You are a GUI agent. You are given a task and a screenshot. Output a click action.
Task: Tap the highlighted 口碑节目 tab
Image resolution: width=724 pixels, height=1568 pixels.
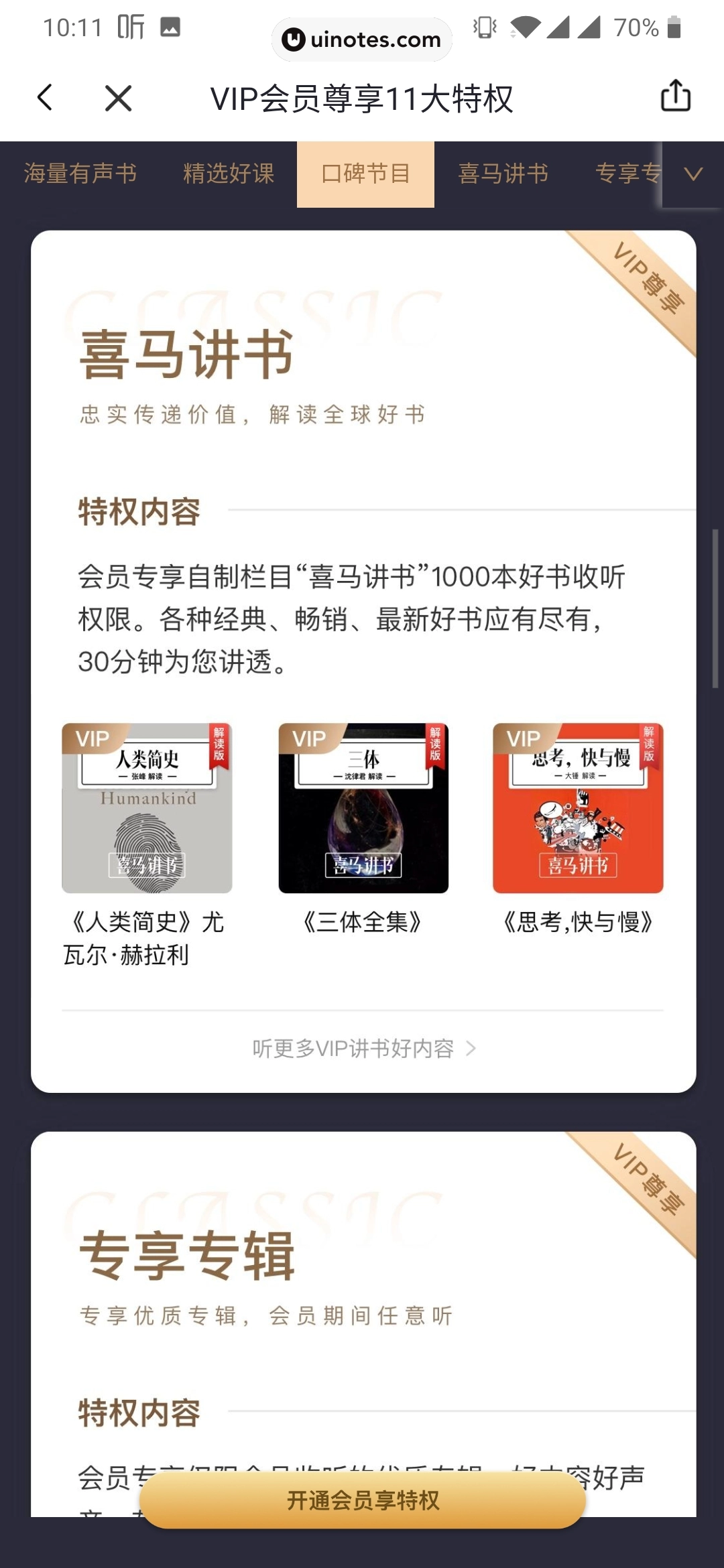tap(365, 174)
